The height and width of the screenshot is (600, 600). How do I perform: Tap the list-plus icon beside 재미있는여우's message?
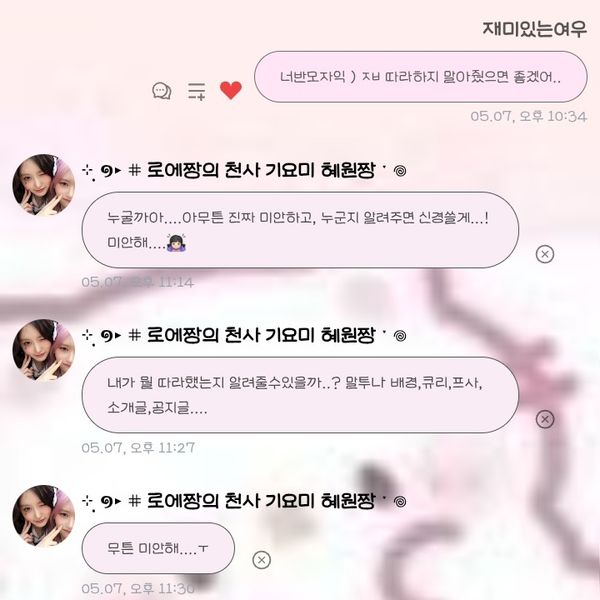click(x=196, y=91)
